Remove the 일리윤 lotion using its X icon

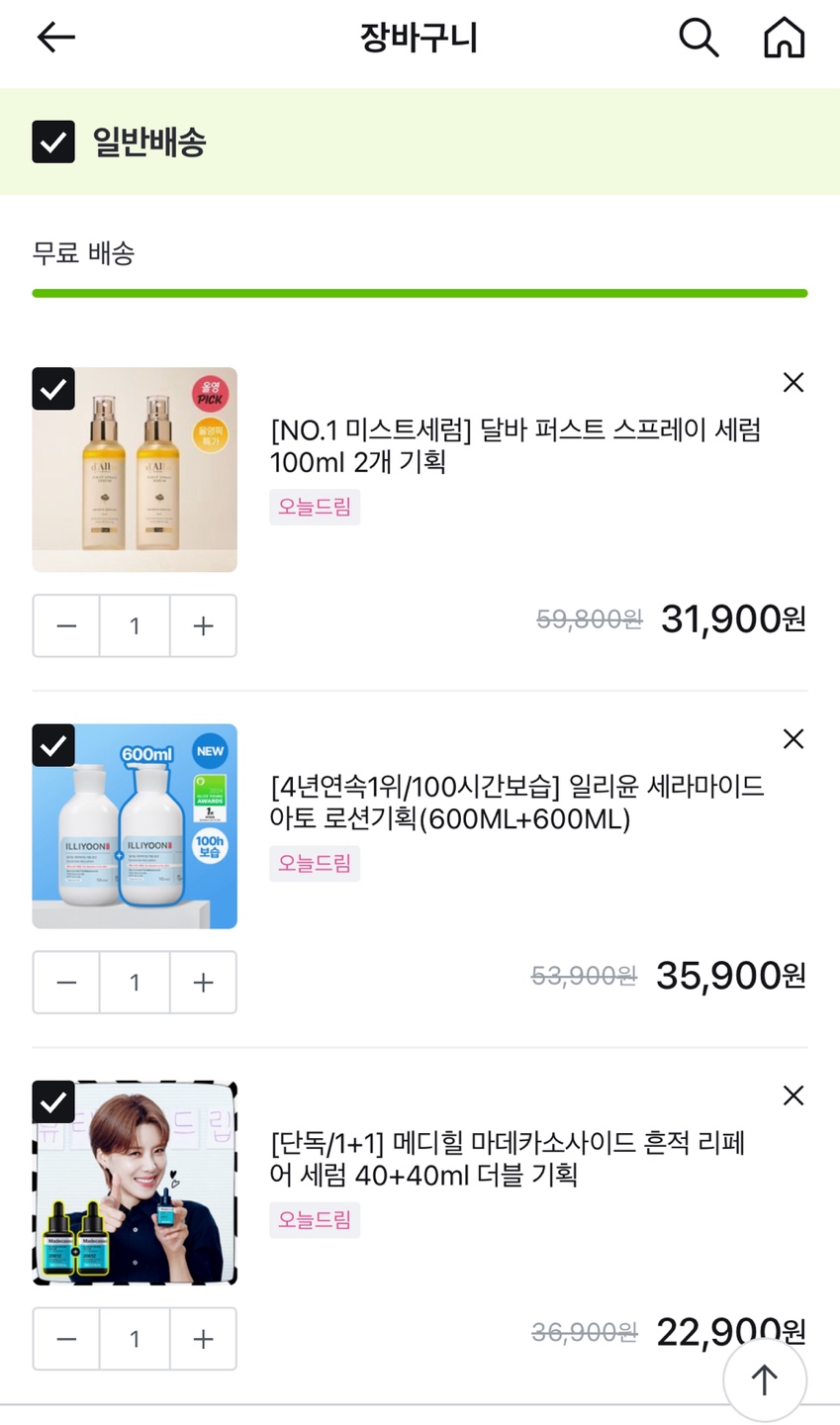[x=793, y=738]
